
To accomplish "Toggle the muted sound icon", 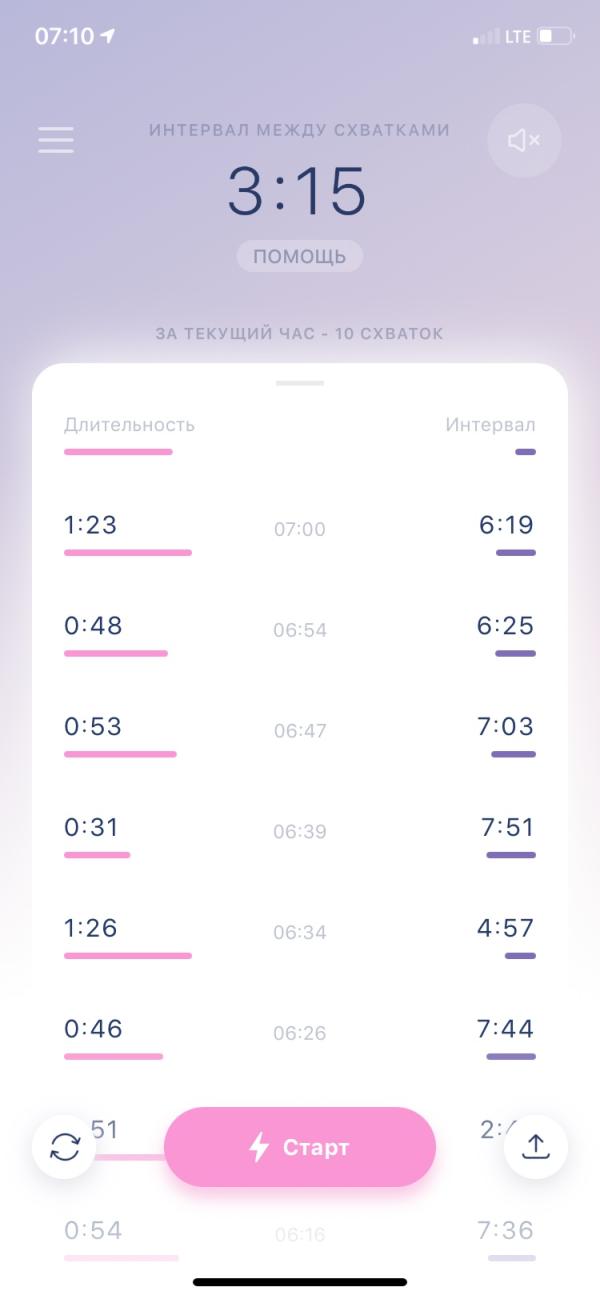I will (x=524, y=141).
